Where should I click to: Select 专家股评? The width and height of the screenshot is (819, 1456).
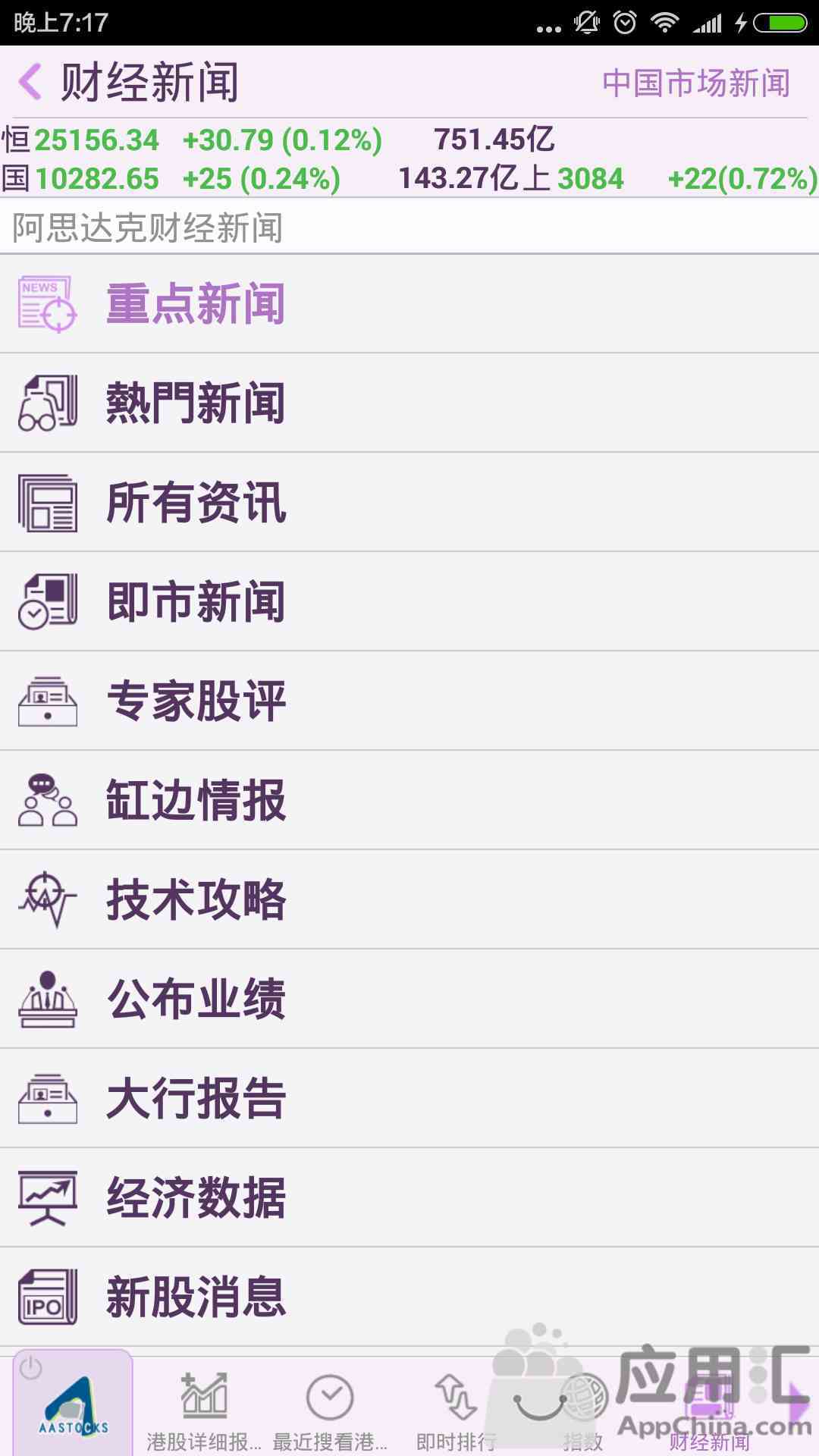(x=409, y=701)
